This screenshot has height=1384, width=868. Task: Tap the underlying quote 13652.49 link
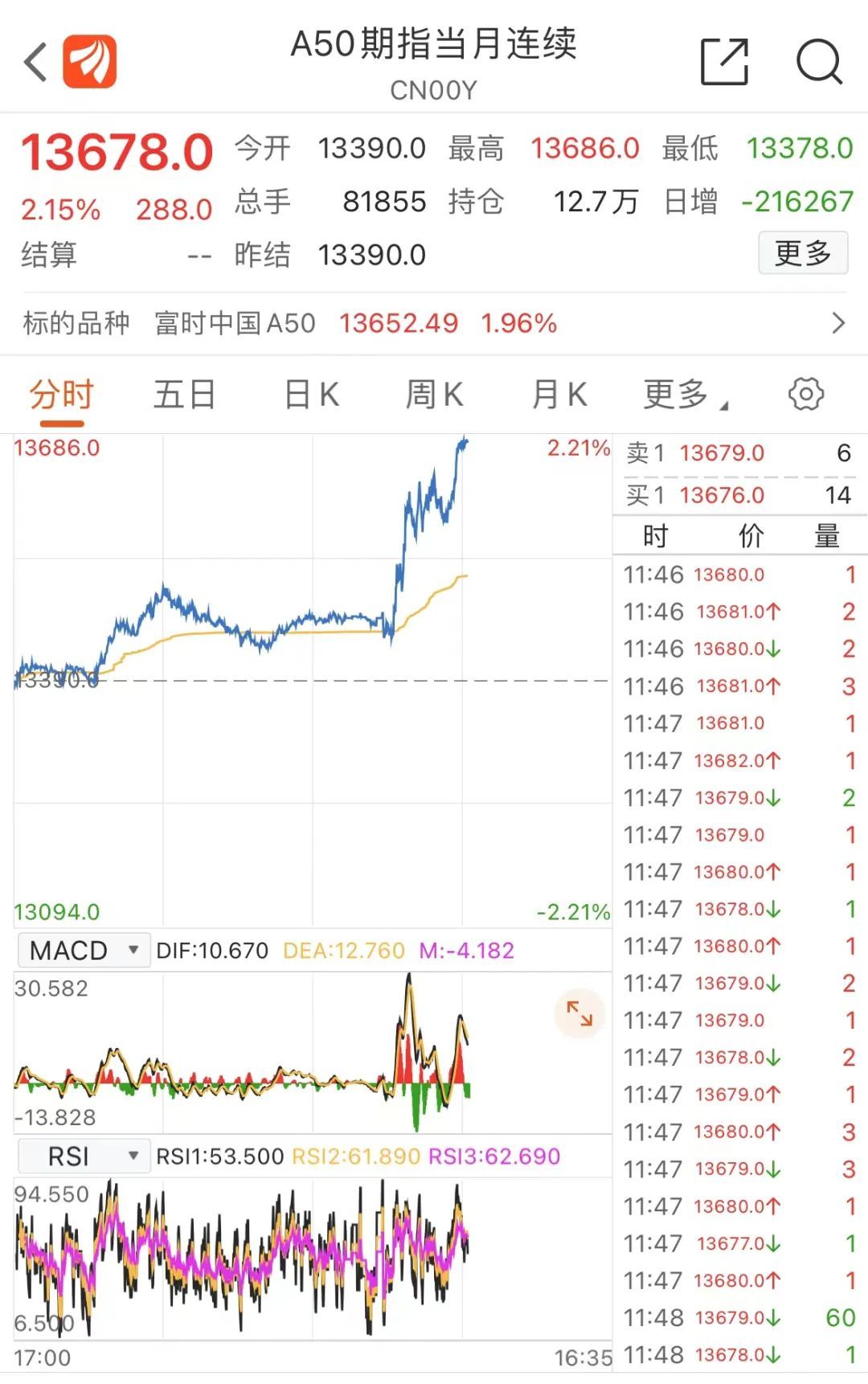click(x=399, y=322)
